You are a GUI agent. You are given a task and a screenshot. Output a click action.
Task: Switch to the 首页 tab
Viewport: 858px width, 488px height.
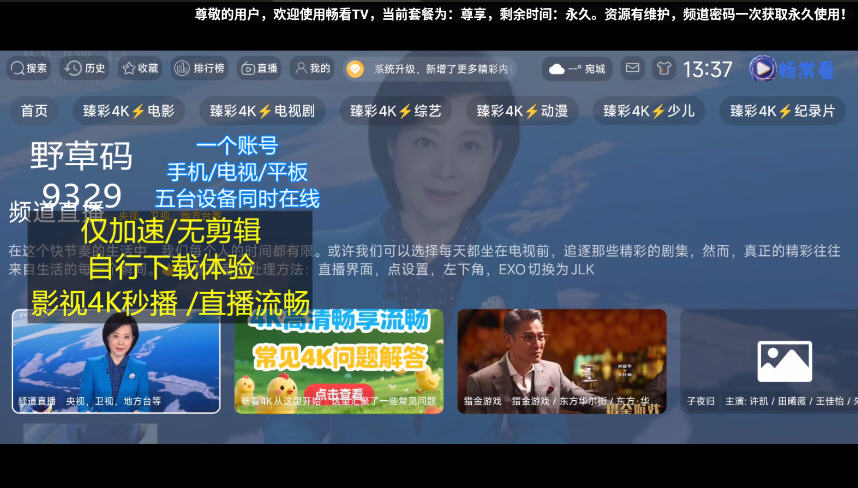point(34,111)
